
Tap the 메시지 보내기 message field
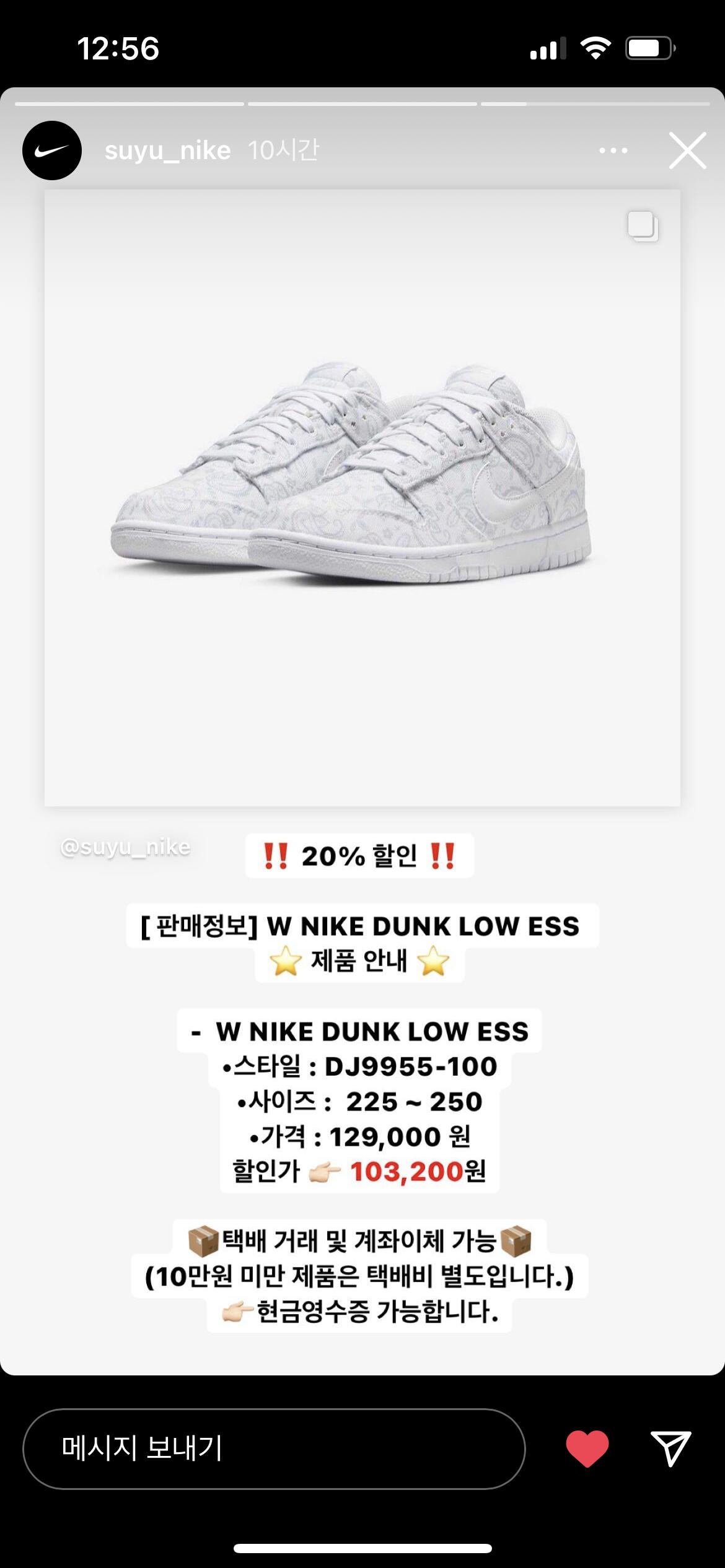[273, 1448]
